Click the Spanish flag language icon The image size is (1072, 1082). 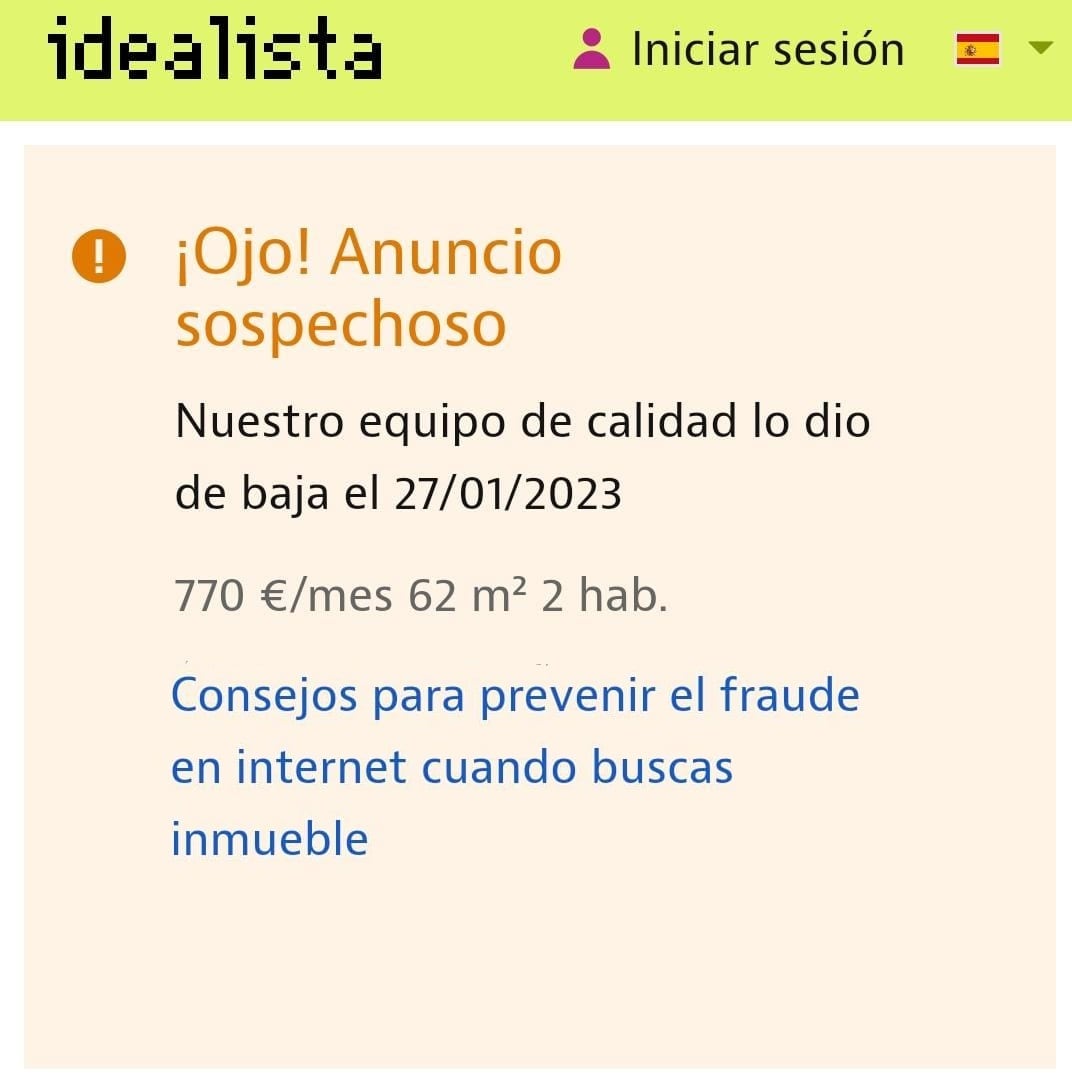978,47
